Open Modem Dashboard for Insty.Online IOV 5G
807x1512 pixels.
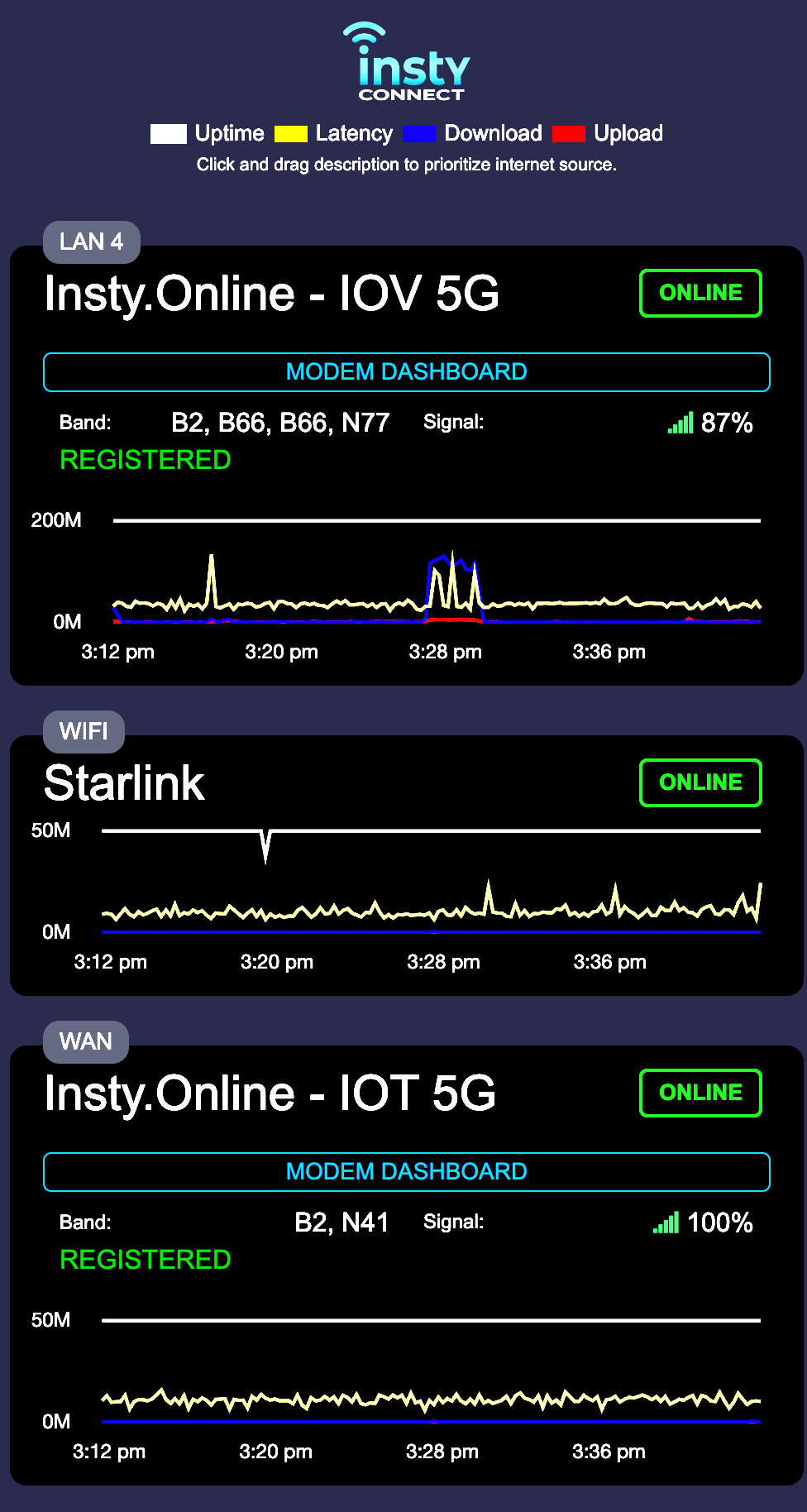click(406, 372)
